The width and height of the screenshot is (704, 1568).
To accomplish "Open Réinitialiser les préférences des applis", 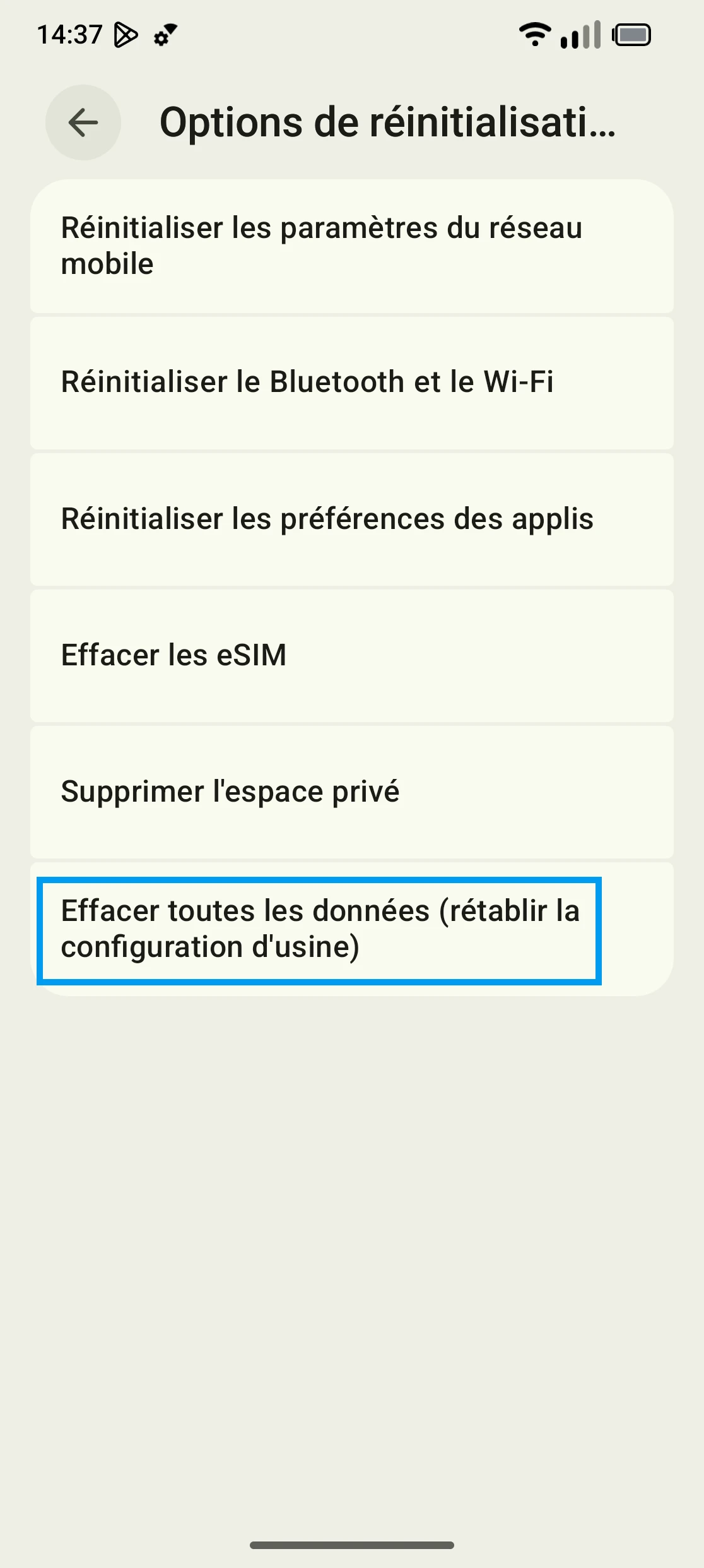I will (351, 519).
